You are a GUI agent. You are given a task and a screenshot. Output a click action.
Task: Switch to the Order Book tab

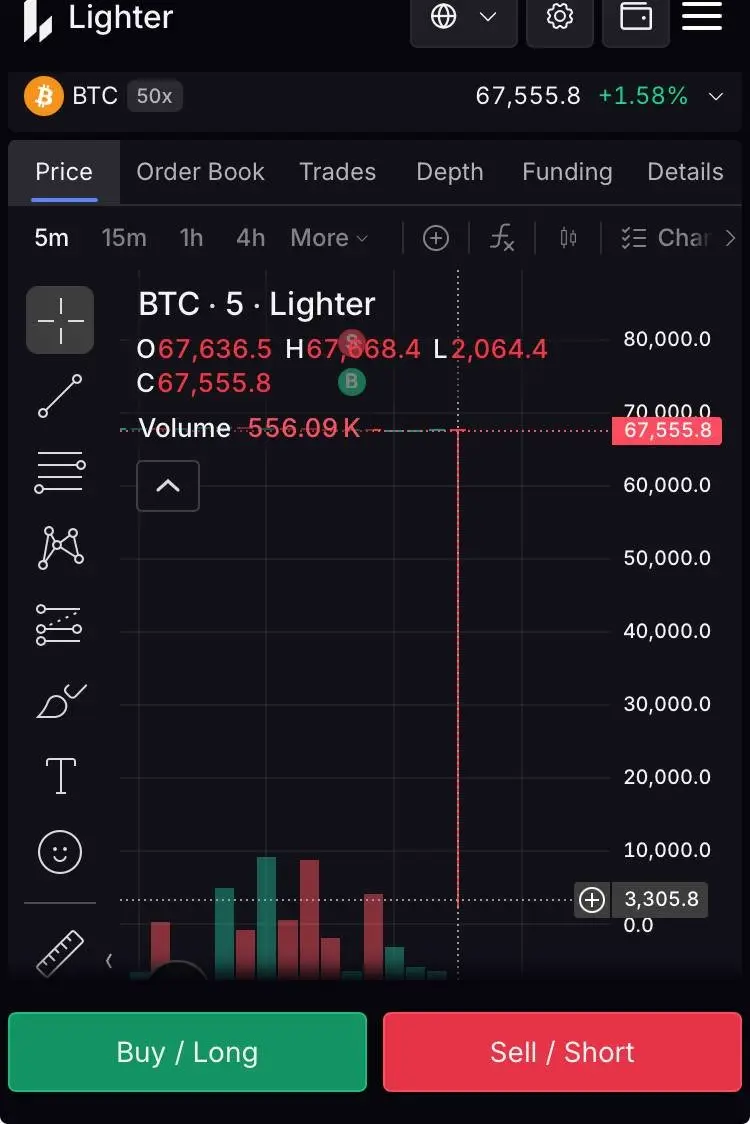[200, 172]
